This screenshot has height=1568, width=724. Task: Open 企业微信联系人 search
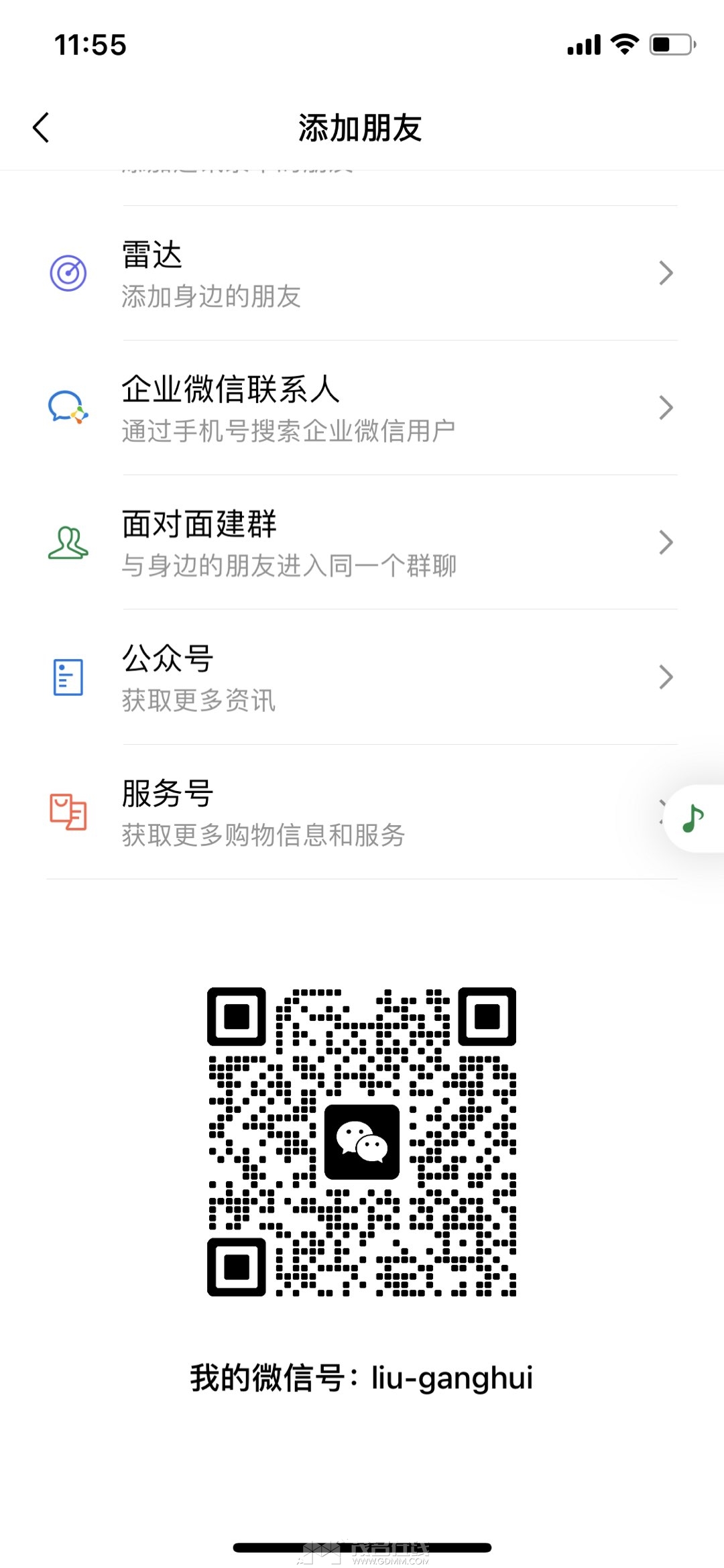tap(362, 408)
